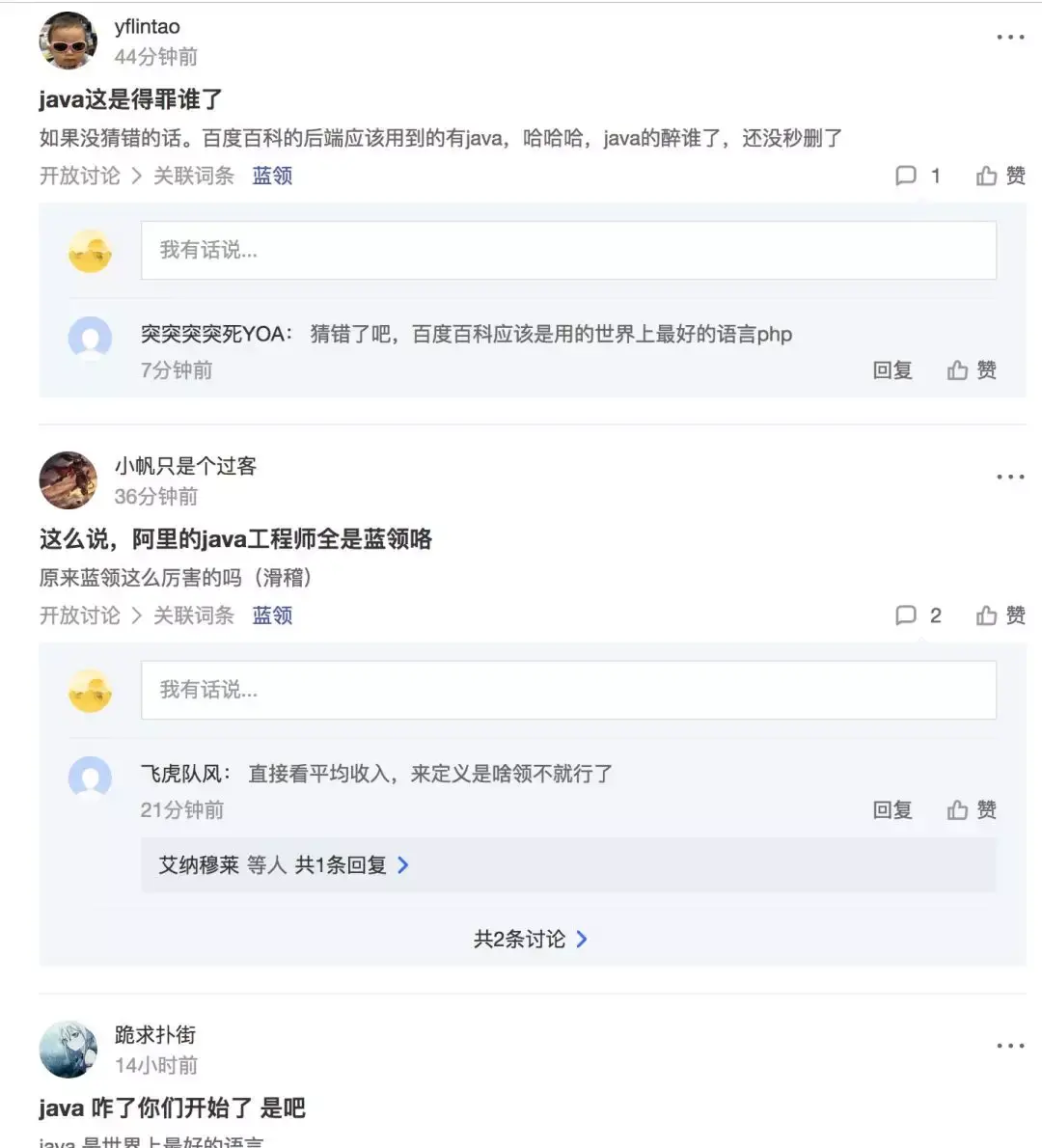Tap the 蓝领 link under yflintao's post
The width and height of the screenshot is (1042, 1148).
272,176
